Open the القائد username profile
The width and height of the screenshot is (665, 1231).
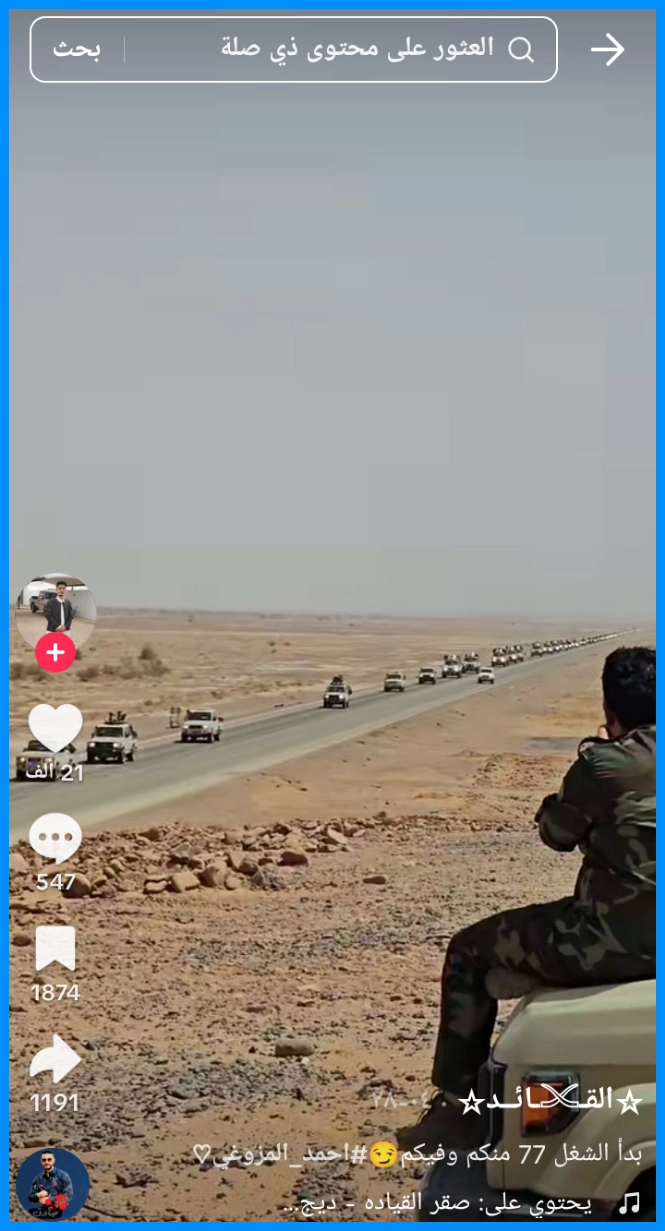click(550, 1101)
